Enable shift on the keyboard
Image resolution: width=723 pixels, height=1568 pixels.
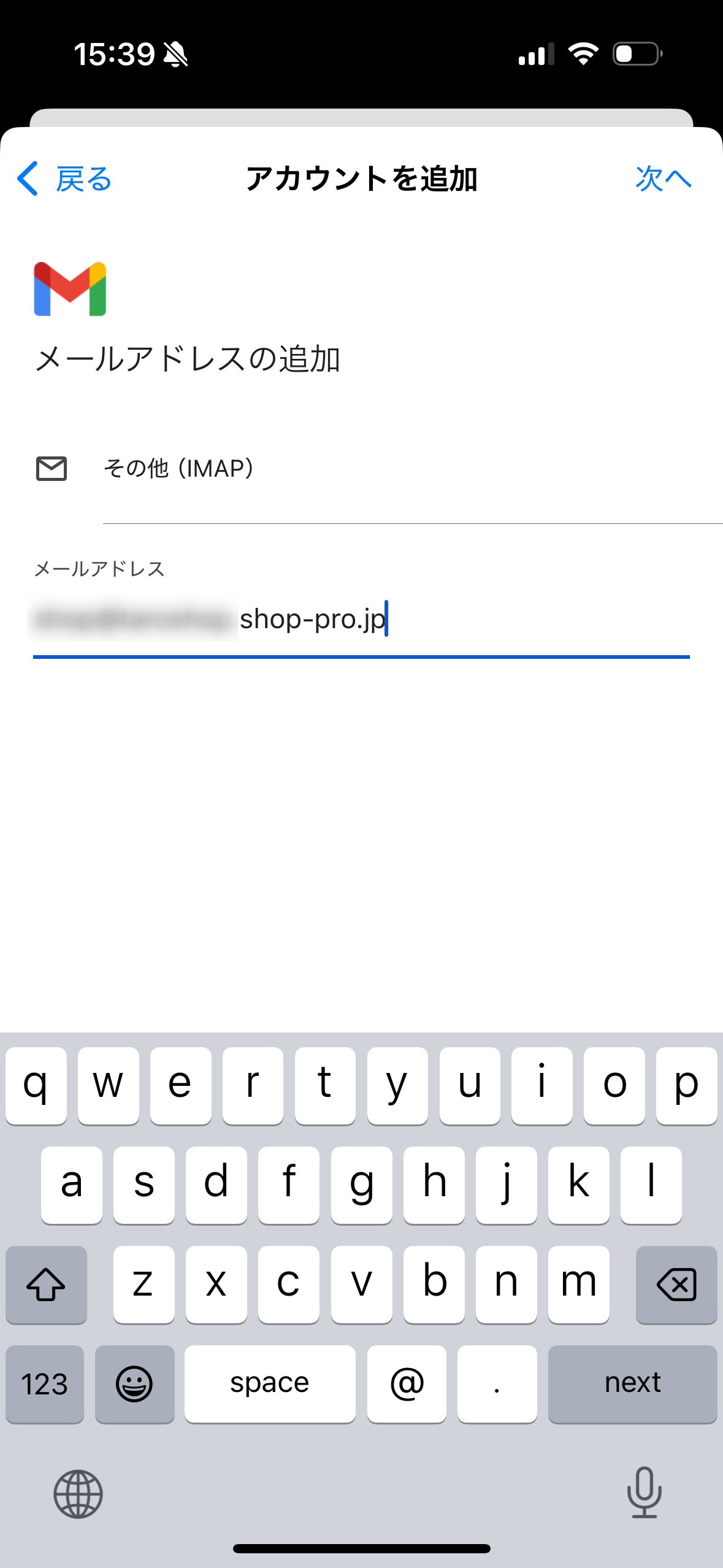point(46,1284)
